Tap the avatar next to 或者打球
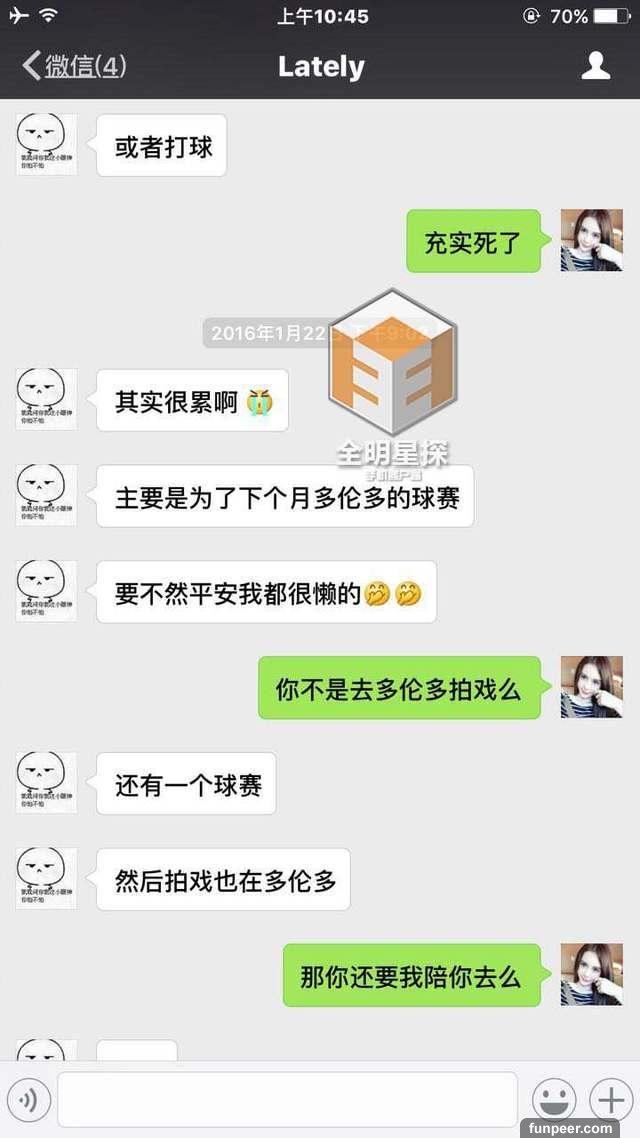Viewport: 640px width, 1138px height. [45, 145]
